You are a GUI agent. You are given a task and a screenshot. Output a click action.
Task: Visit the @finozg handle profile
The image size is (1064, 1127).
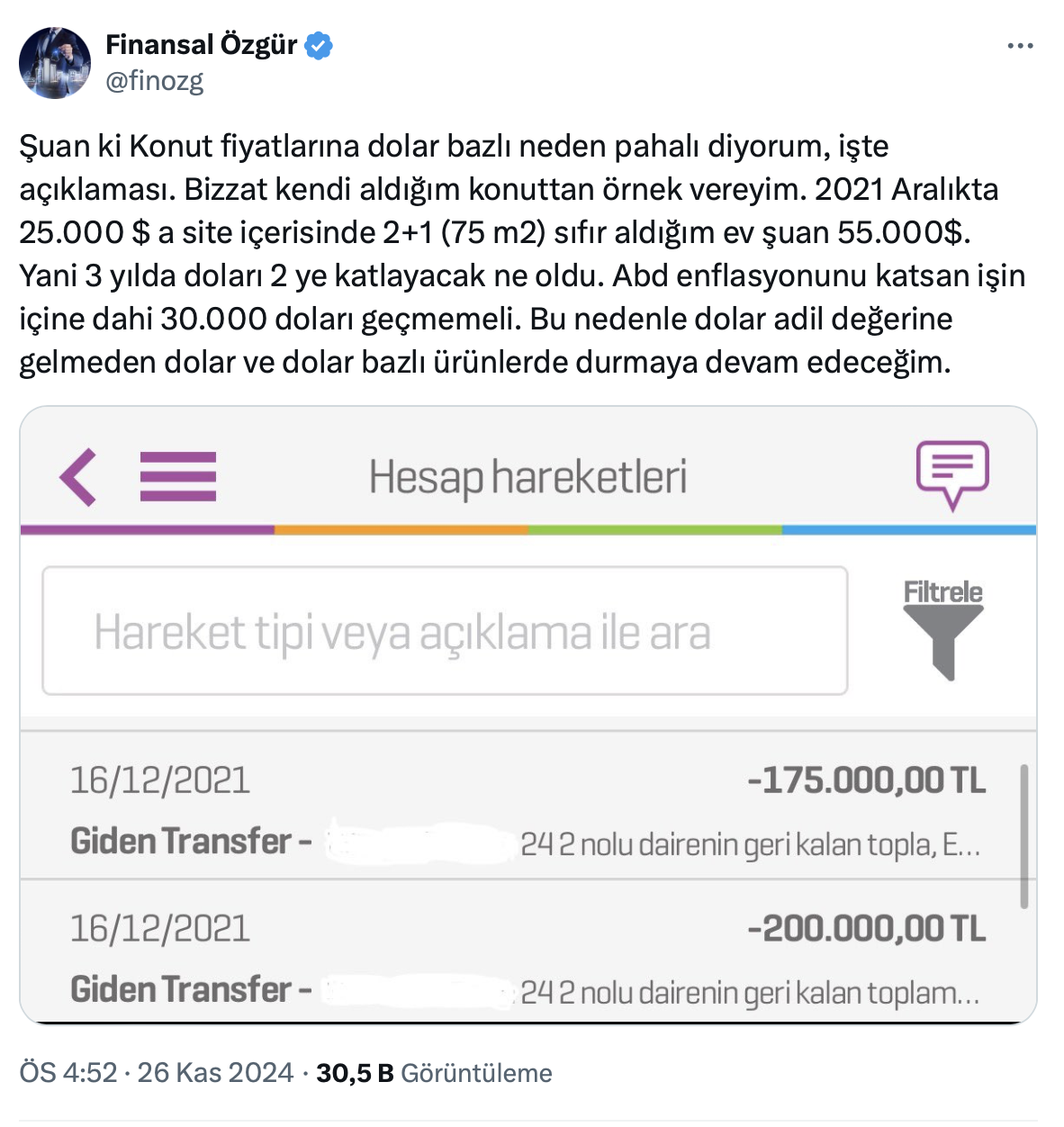pos(155,81)
